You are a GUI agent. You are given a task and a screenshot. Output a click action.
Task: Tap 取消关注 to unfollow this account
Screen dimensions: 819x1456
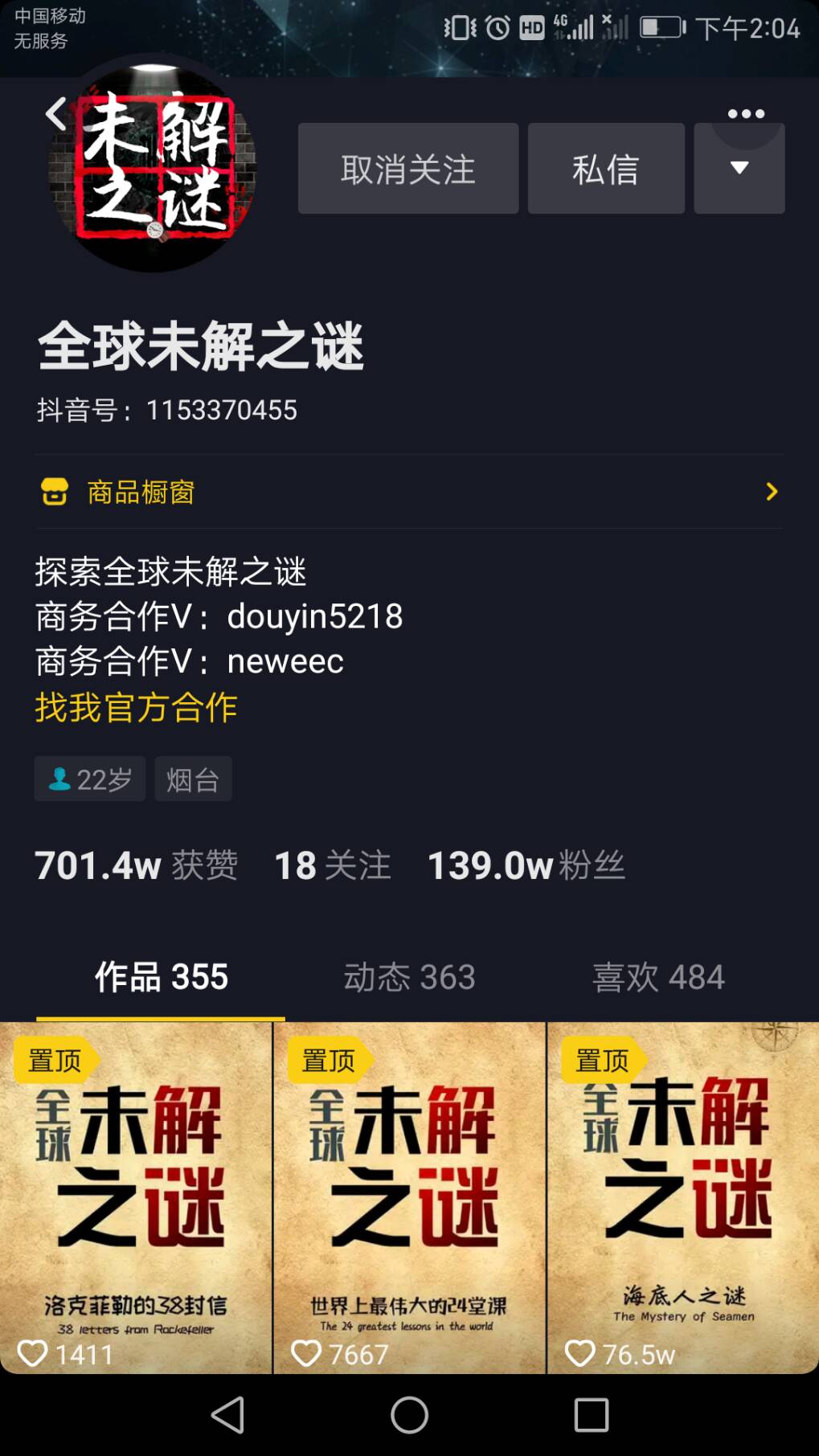coord(407,169)
